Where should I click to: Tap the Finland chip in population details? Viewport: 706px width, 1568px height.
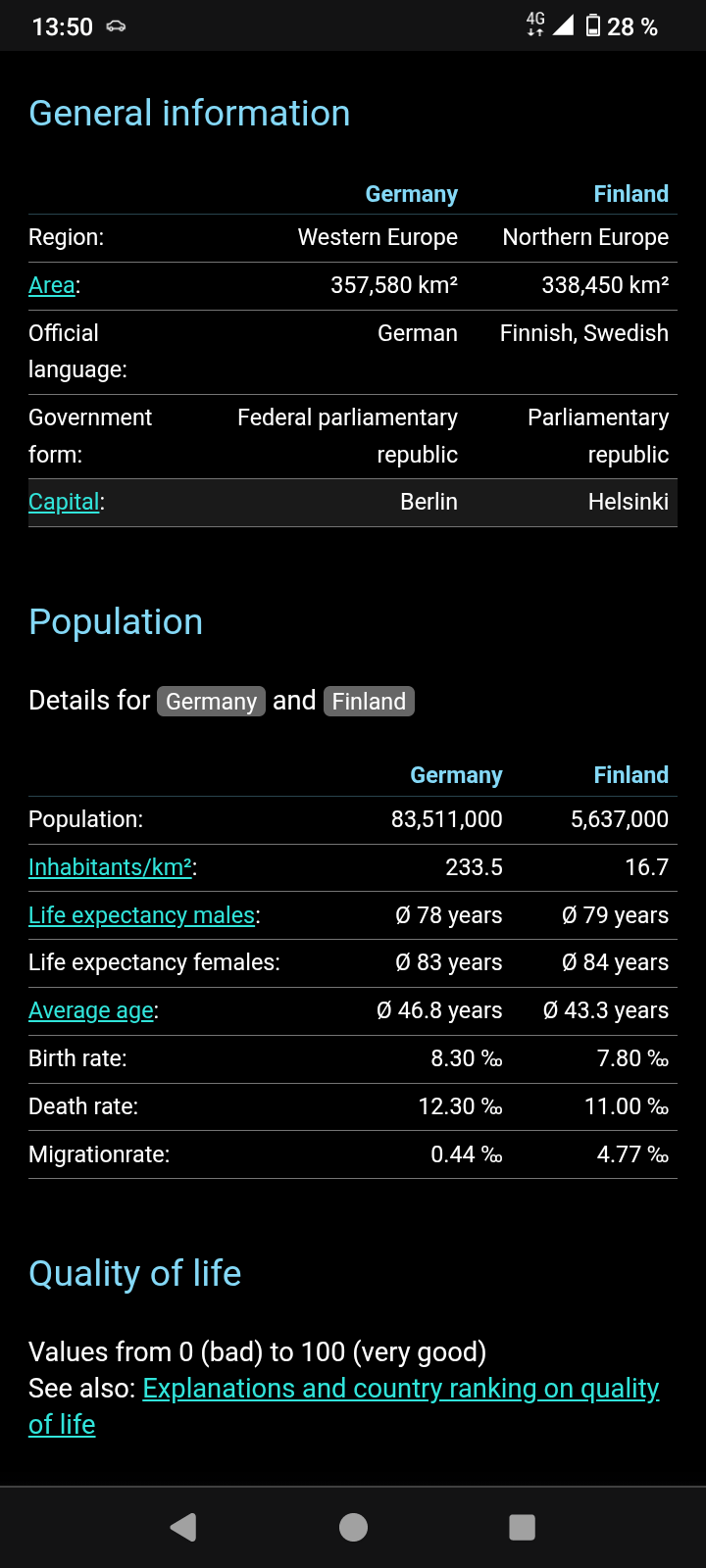click(x=369, y=701)
